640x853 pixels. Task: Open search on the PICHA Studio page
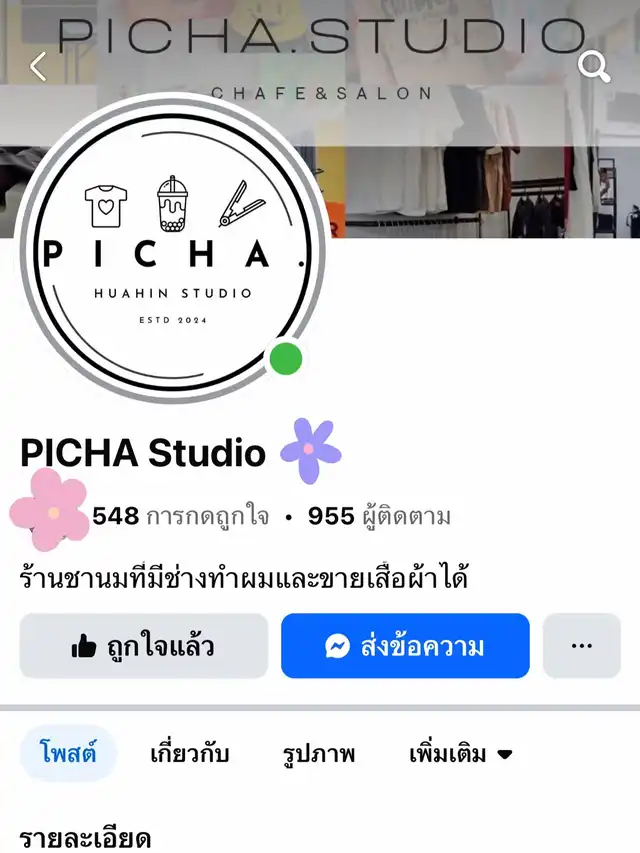click(594, 67)
